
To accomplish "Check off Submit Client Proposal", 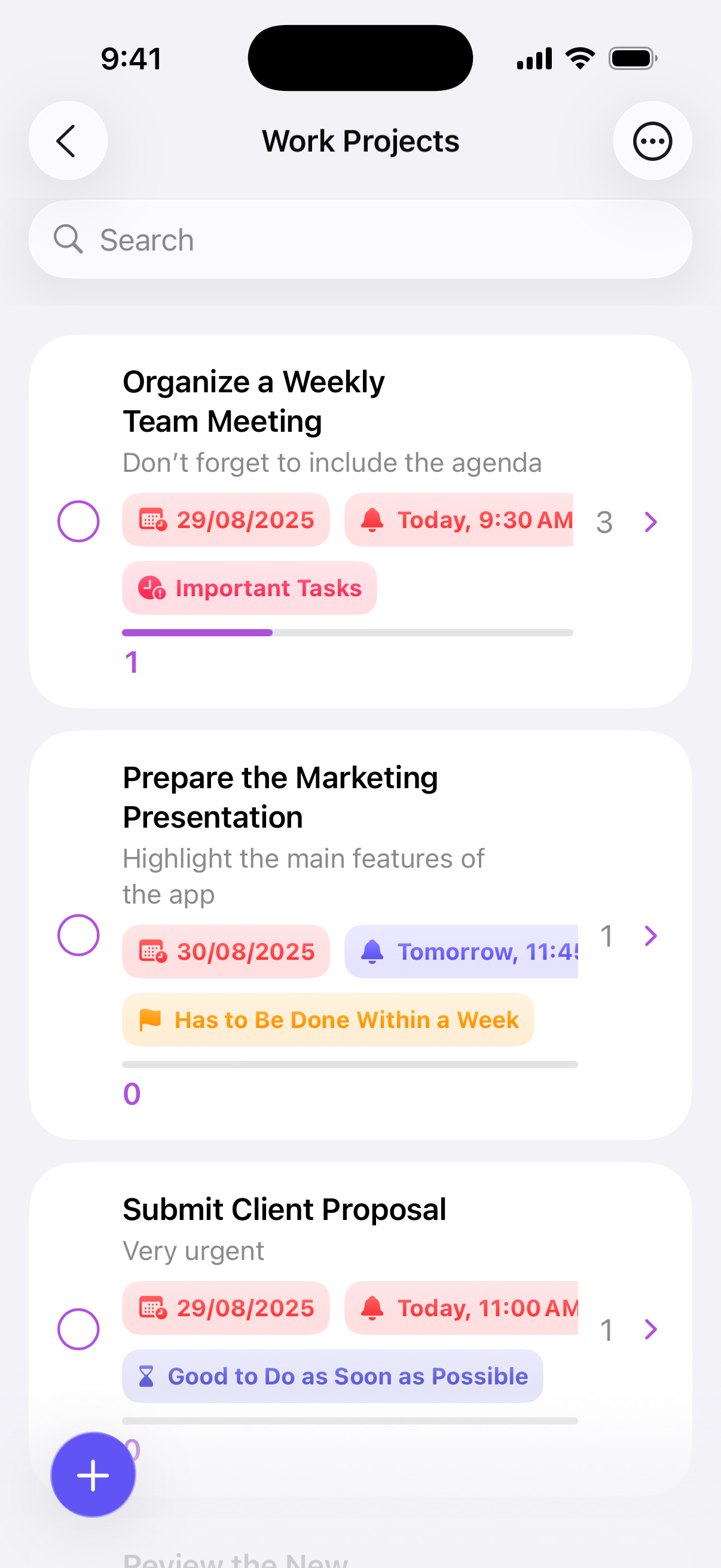I will click(78, 1329).
